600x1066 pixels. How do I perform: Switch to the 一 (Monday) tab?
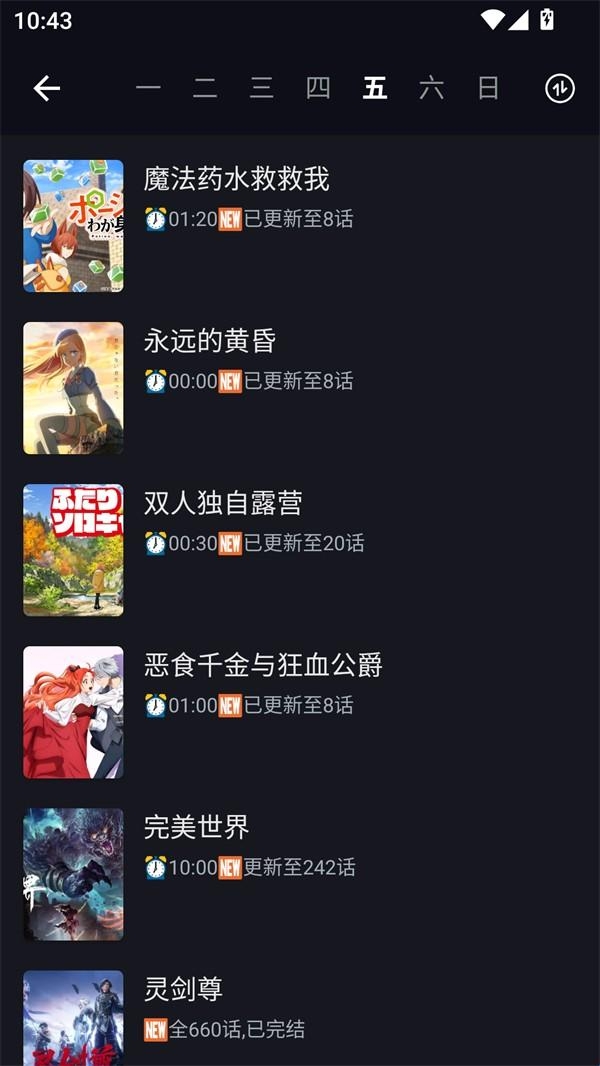tap(148, 89)
